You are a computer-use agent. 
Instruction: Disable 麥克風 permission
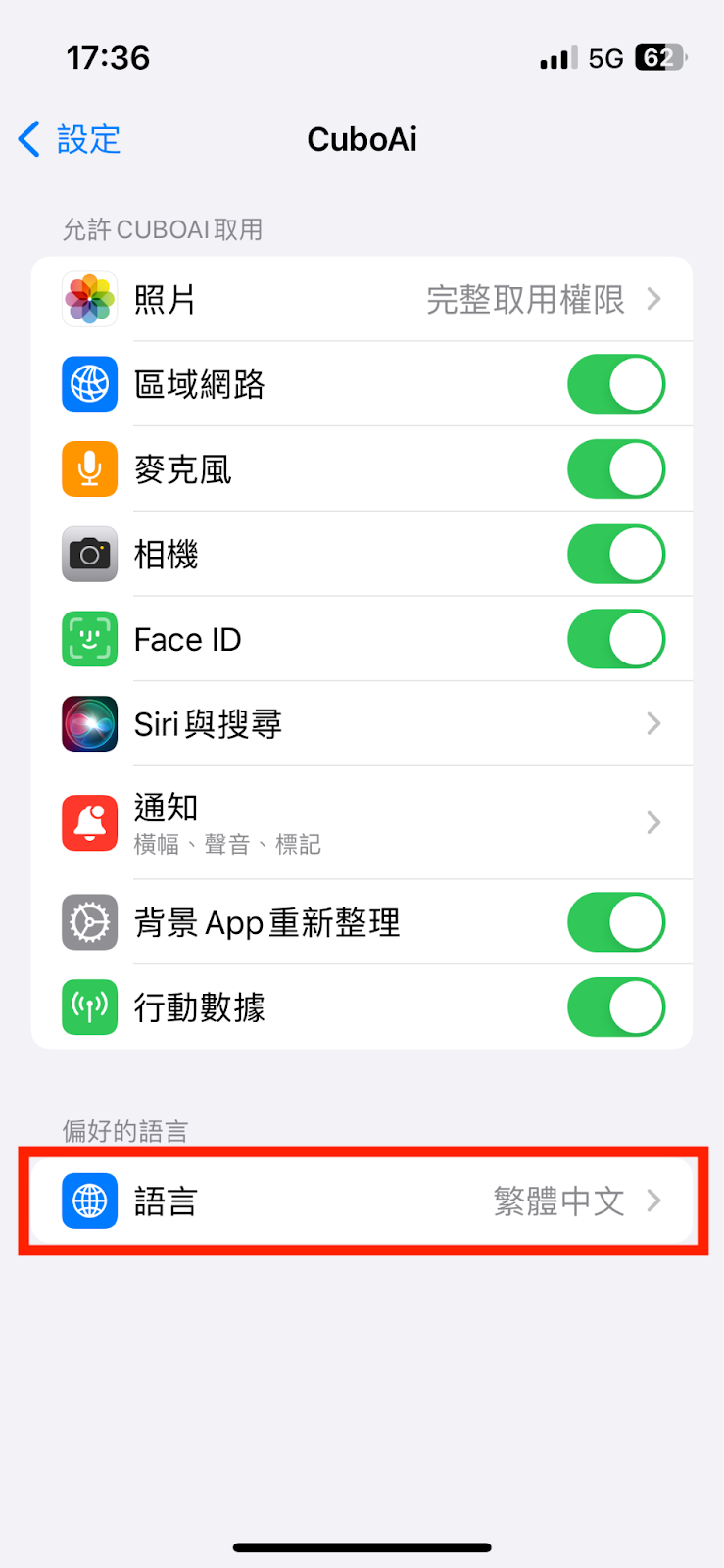point(615,469)
